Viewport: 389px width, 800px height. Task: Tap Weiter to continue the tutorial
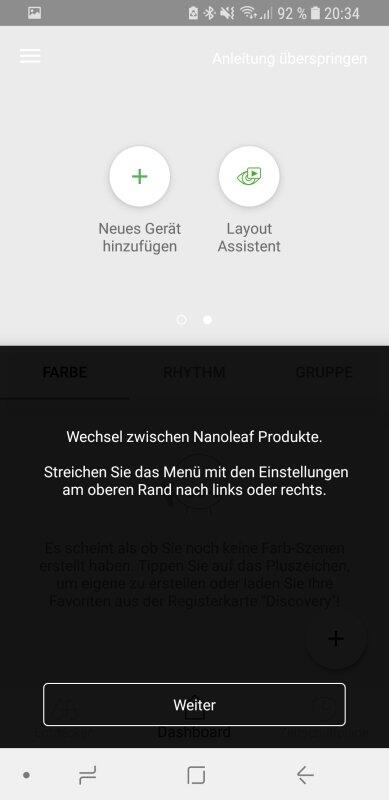pyautogui.click(x=194, y=705)
